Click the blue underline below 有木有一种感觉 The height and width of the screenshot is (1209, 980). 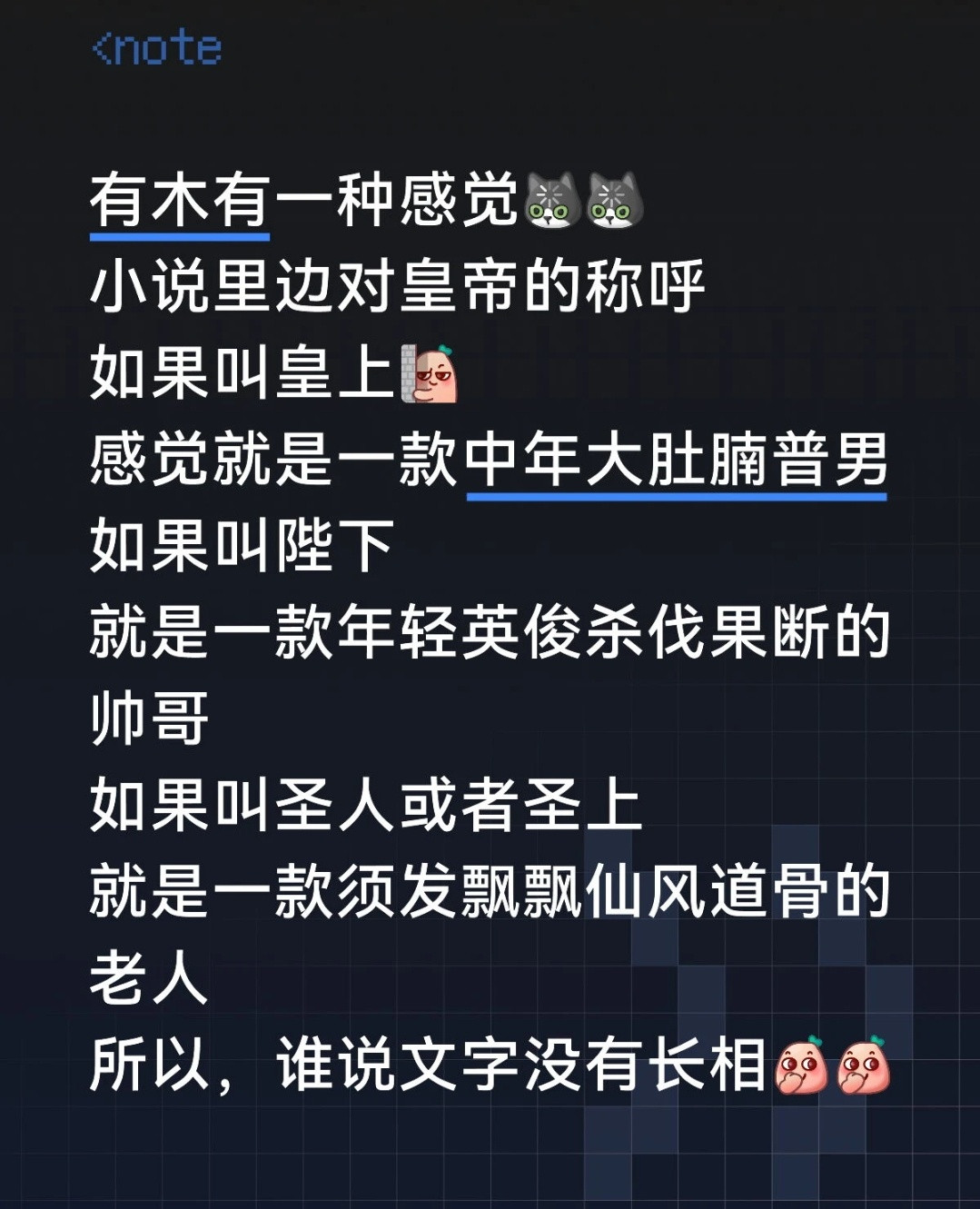tap(182, 235)
